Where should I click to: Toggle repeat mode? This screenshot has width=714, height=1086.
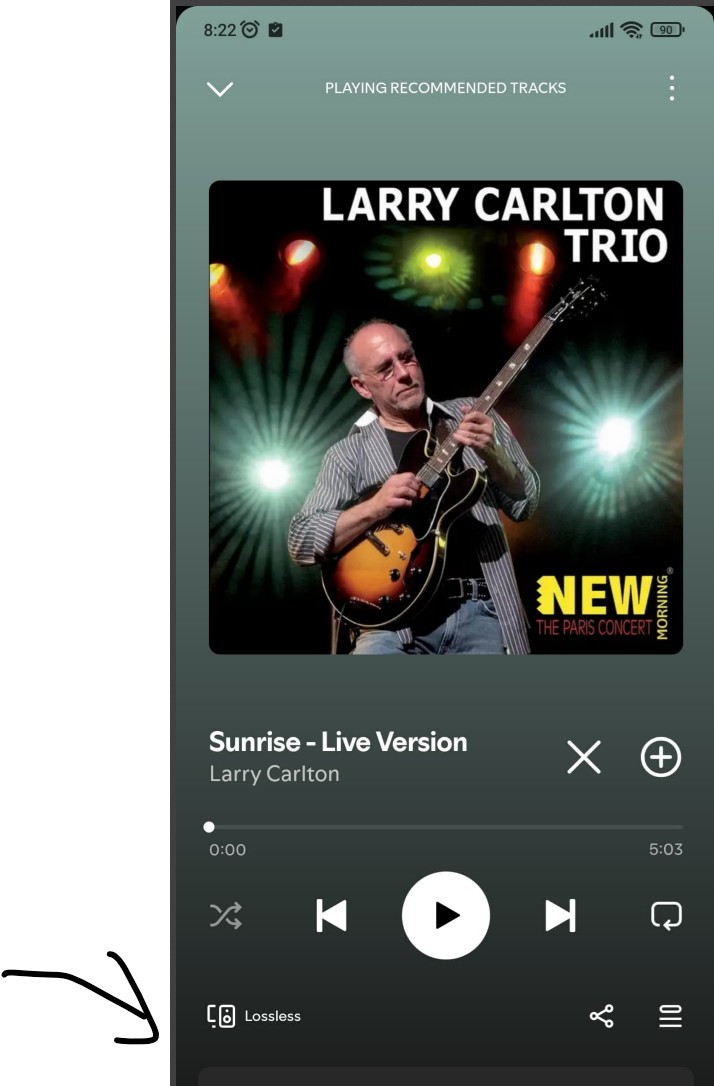point(666,915)
